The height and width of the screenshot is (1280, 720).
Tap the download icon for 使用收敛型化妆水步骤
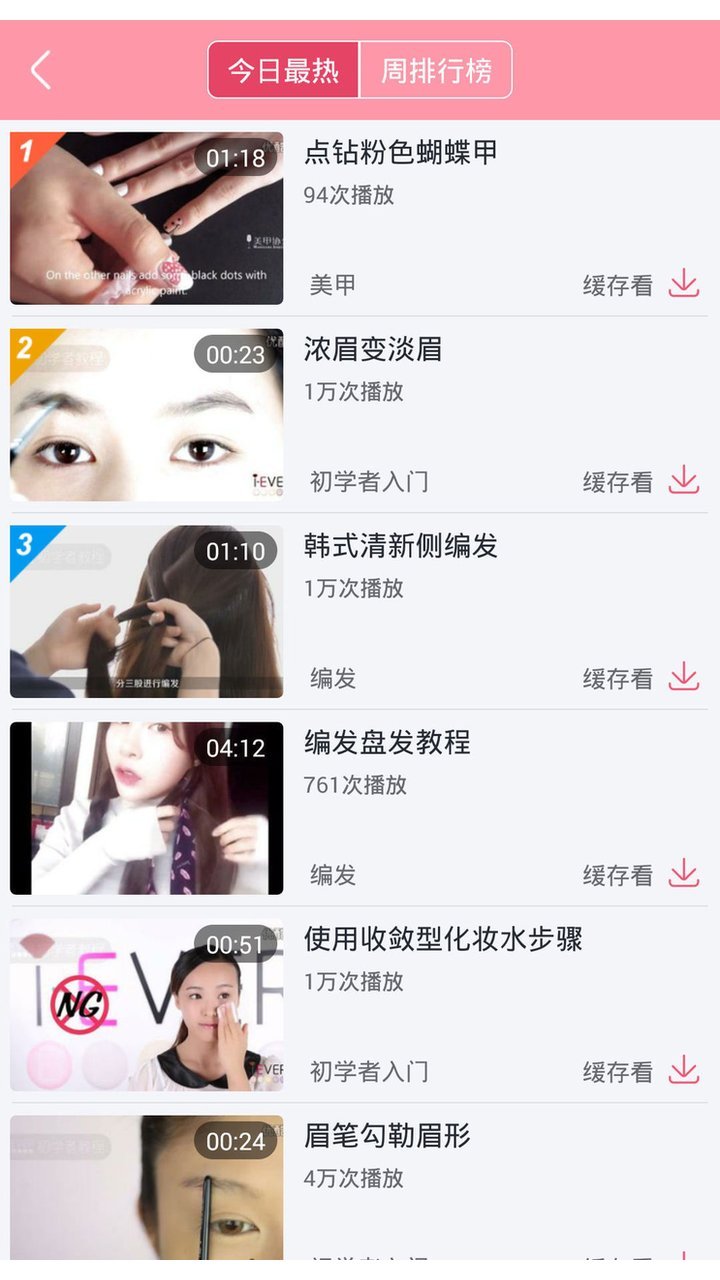click(x=684, y=1070)
